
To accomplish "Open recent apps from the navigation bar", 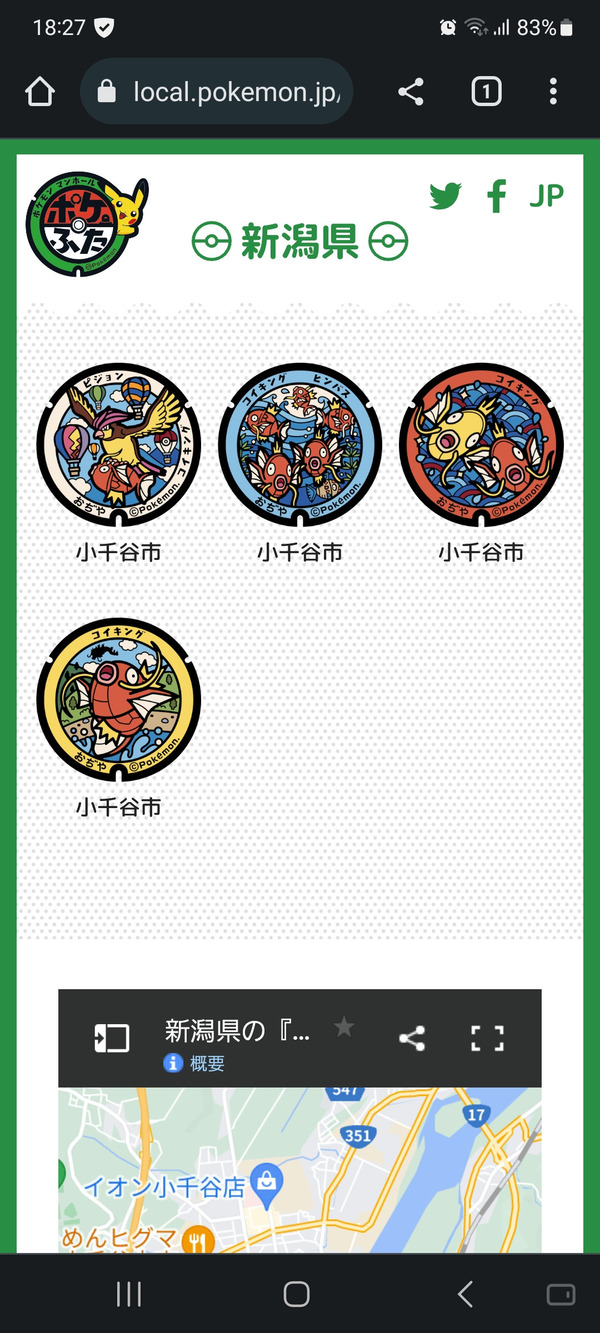I will coord(129,1294).
